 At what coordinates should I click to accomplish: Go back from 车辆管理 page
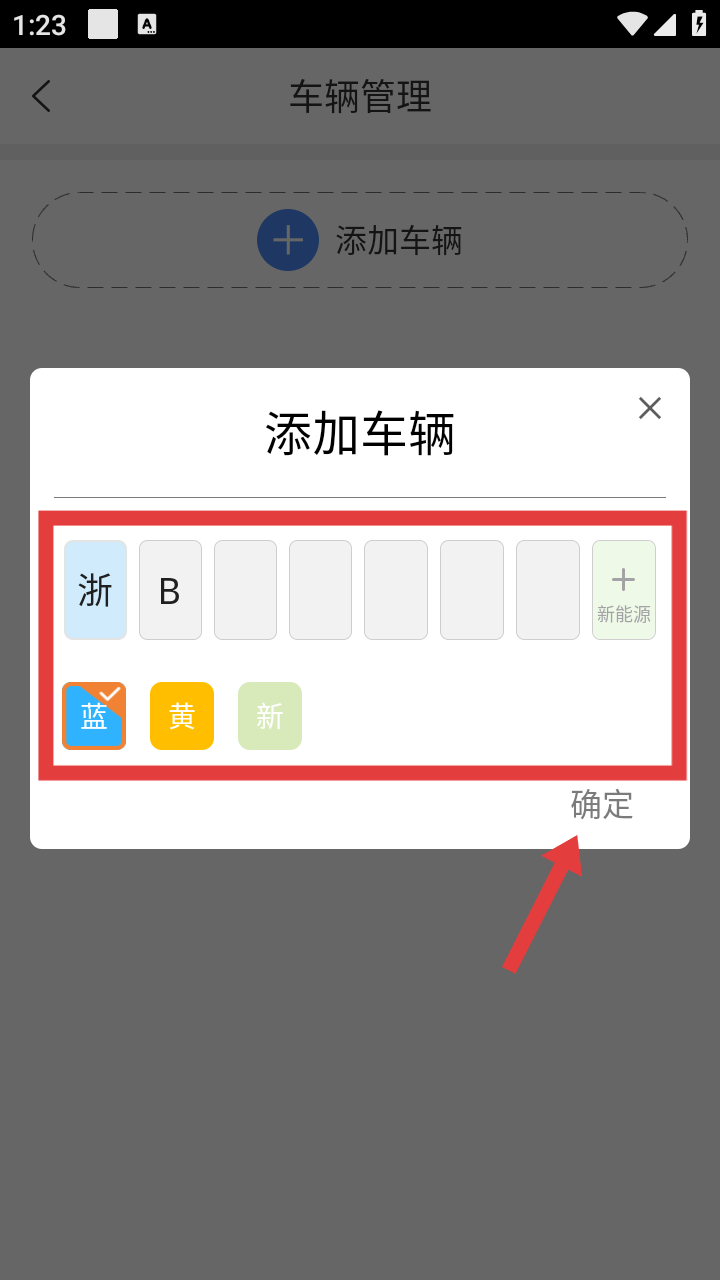(x=41, y=96)
